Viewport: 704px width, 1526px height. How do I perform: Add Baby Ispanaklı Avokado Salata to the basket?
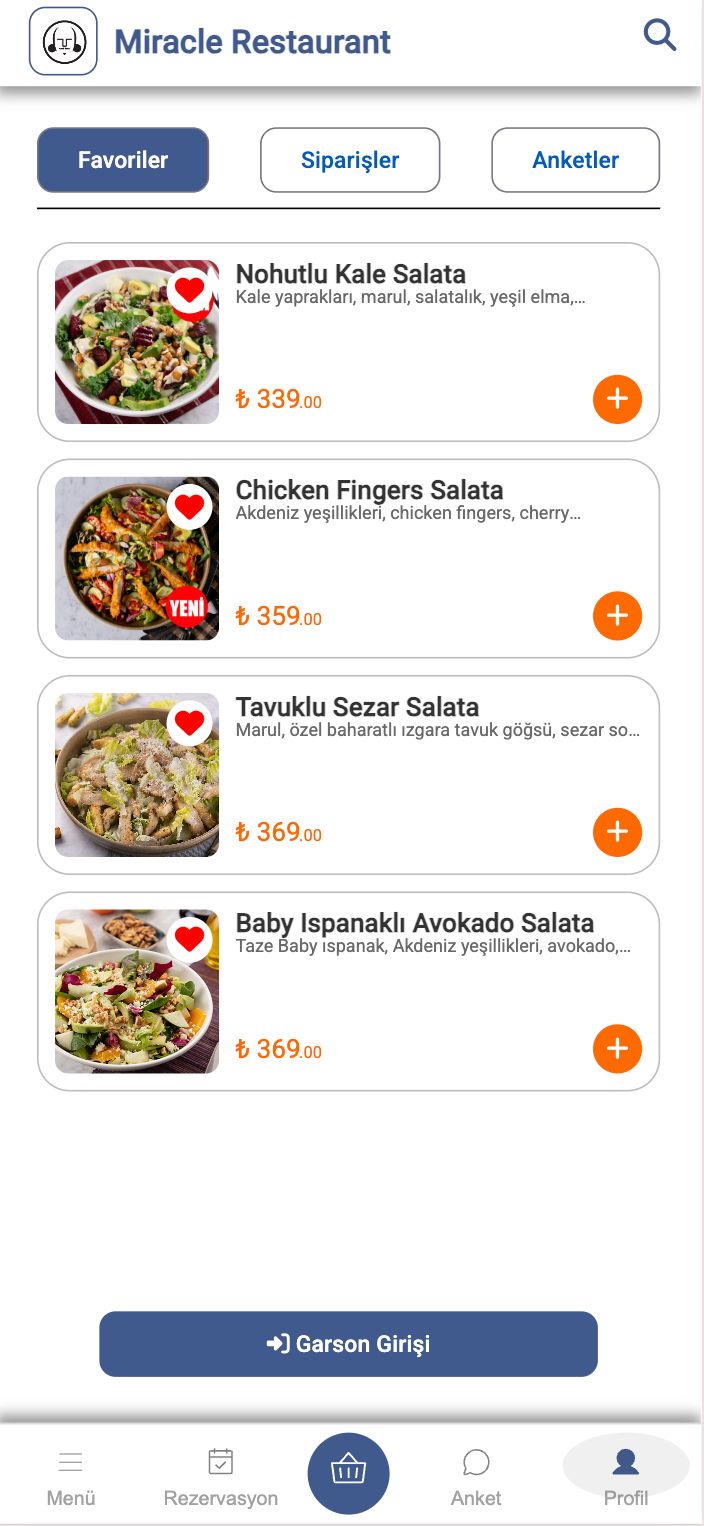[x=617, y=1048]
